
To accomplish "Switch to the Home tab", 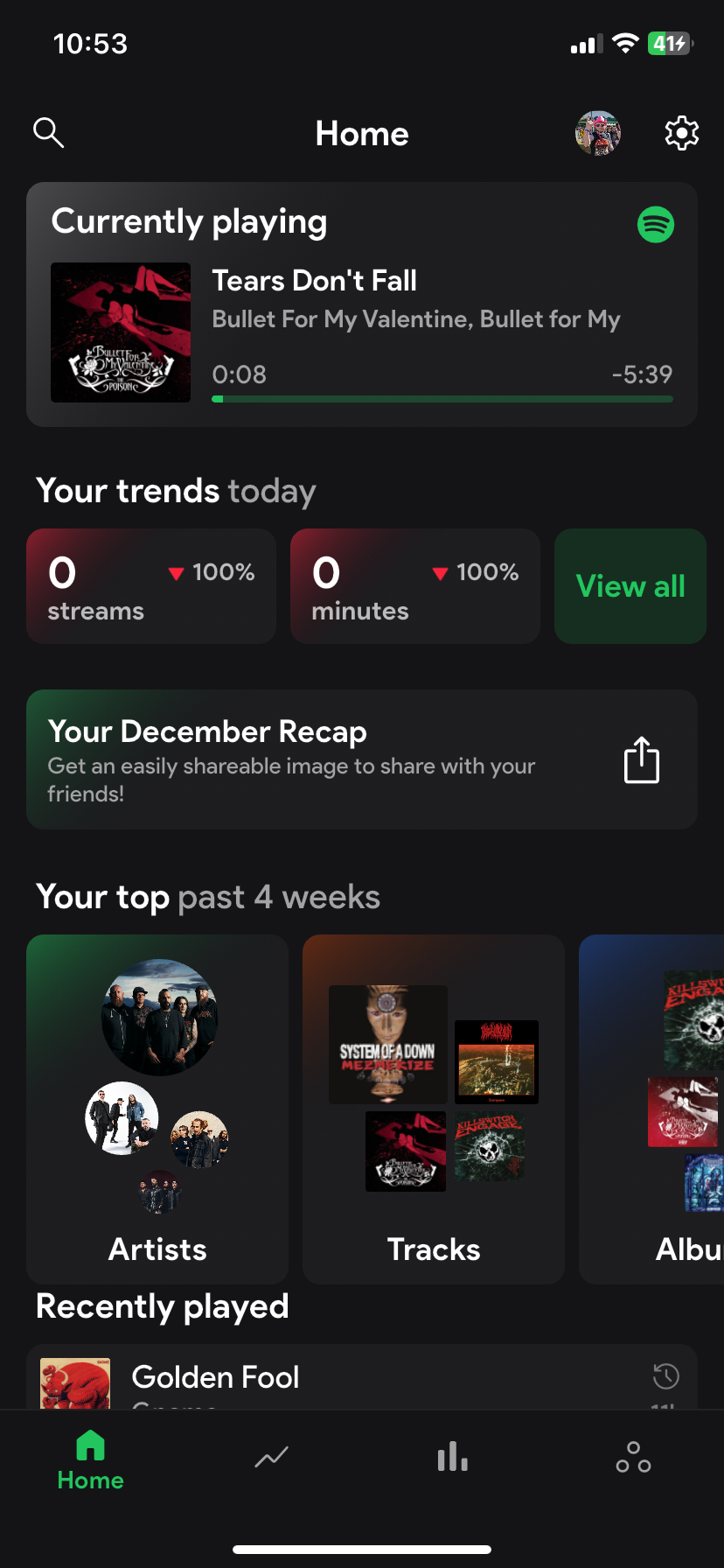I will click(x=90, y=1461).
